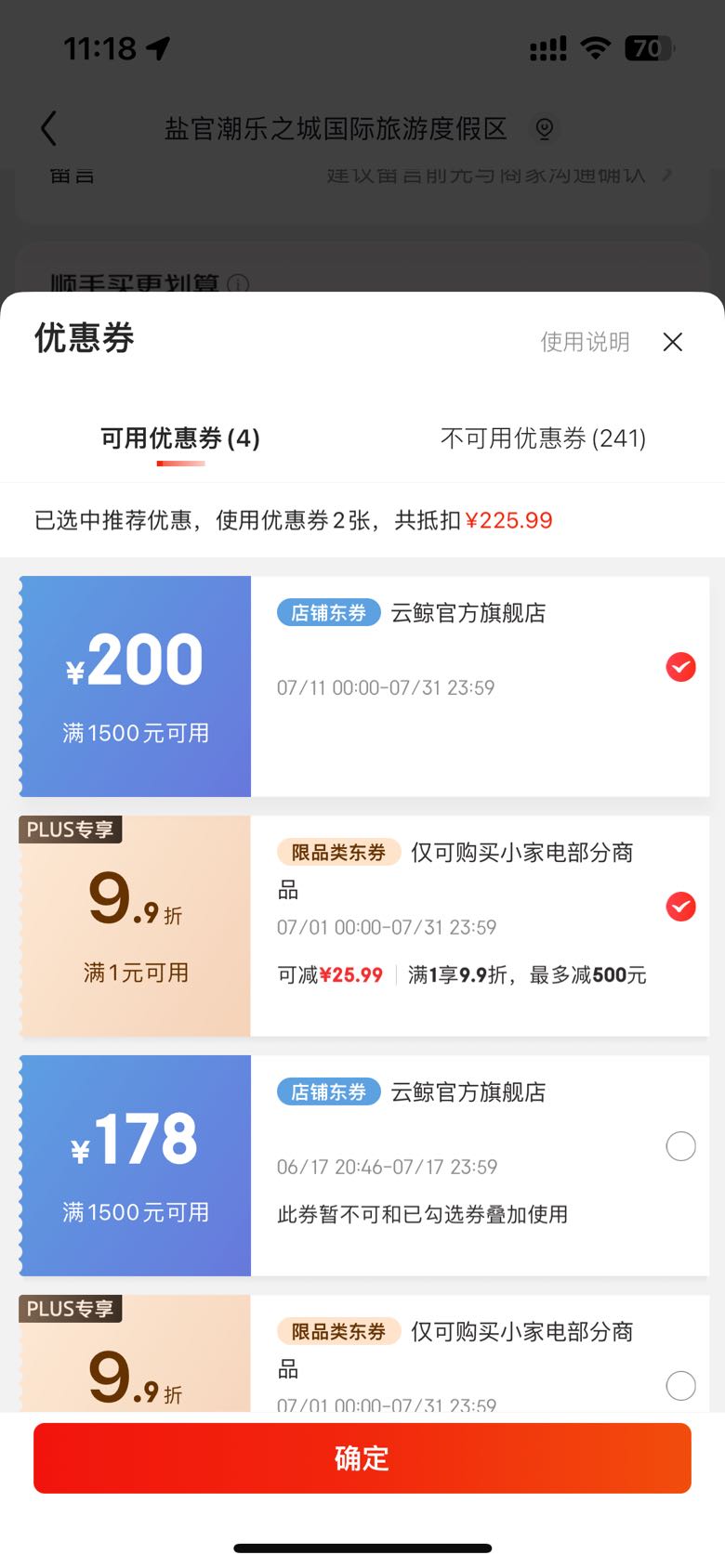The image size is (725, 1568).
Task: Select the ¥178 云鲸官方旗舰店 coupon
Action: click(x=680, y=1146)
